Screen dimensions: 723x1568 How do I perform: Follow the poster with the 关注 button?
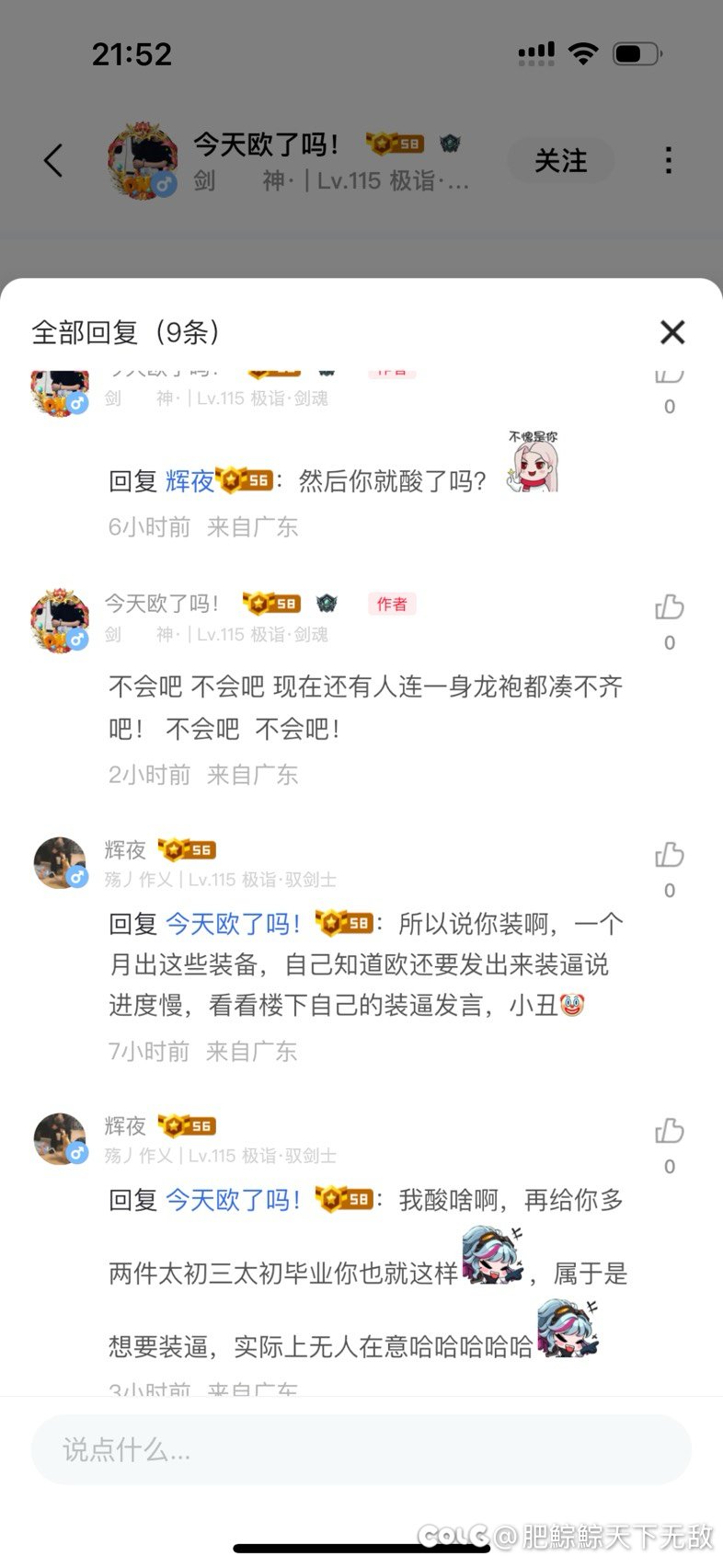coord(560,159)
